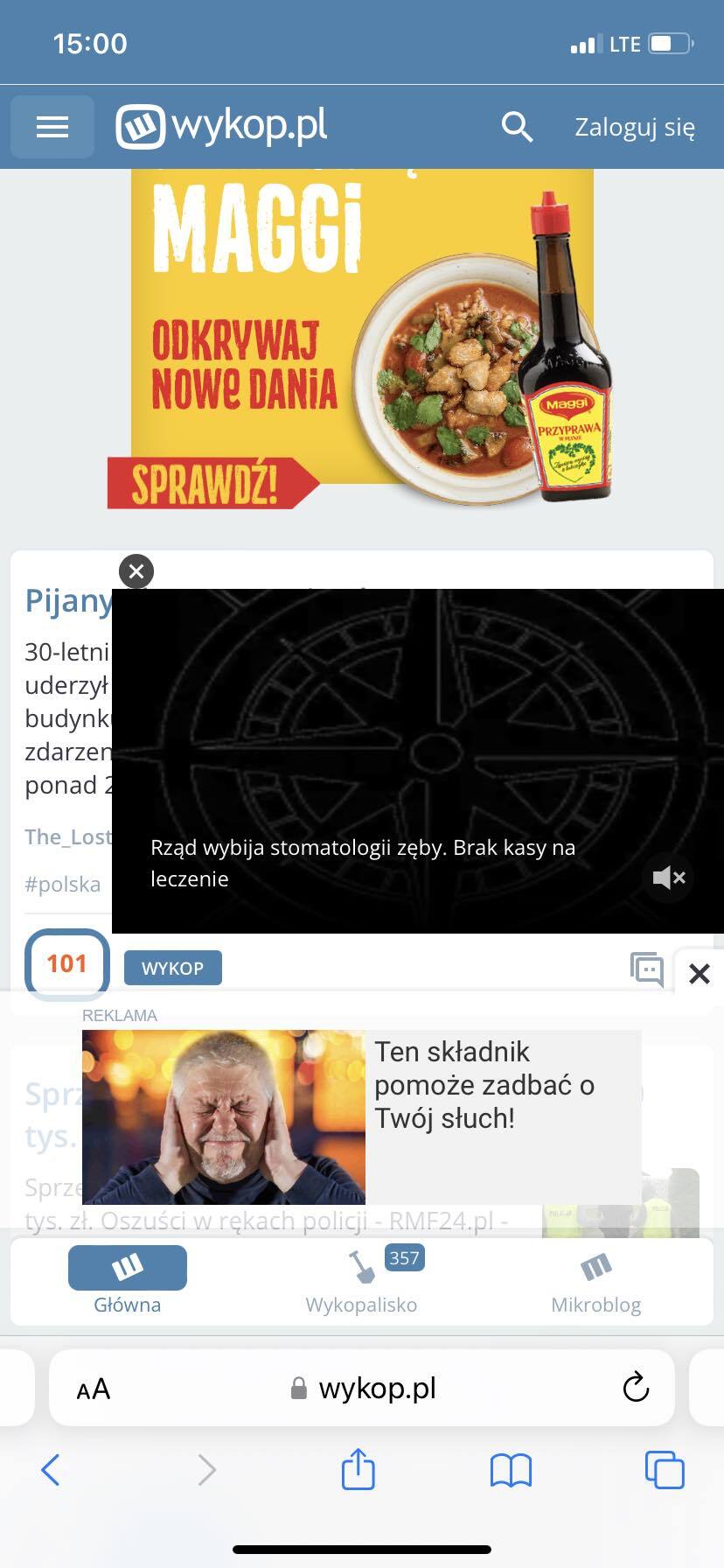
Task: Reload the wykop.pl page
Action: tap(635, 1388)
